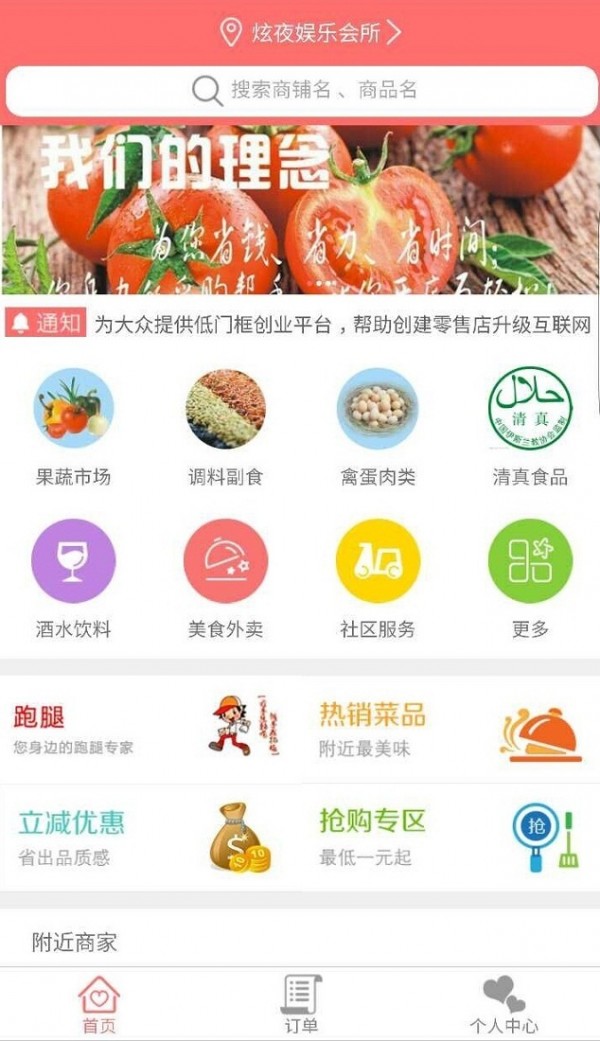Screen dimensions: 600x1041
Task: Open the 跑腿 errand service card
Action: point(150,729)
